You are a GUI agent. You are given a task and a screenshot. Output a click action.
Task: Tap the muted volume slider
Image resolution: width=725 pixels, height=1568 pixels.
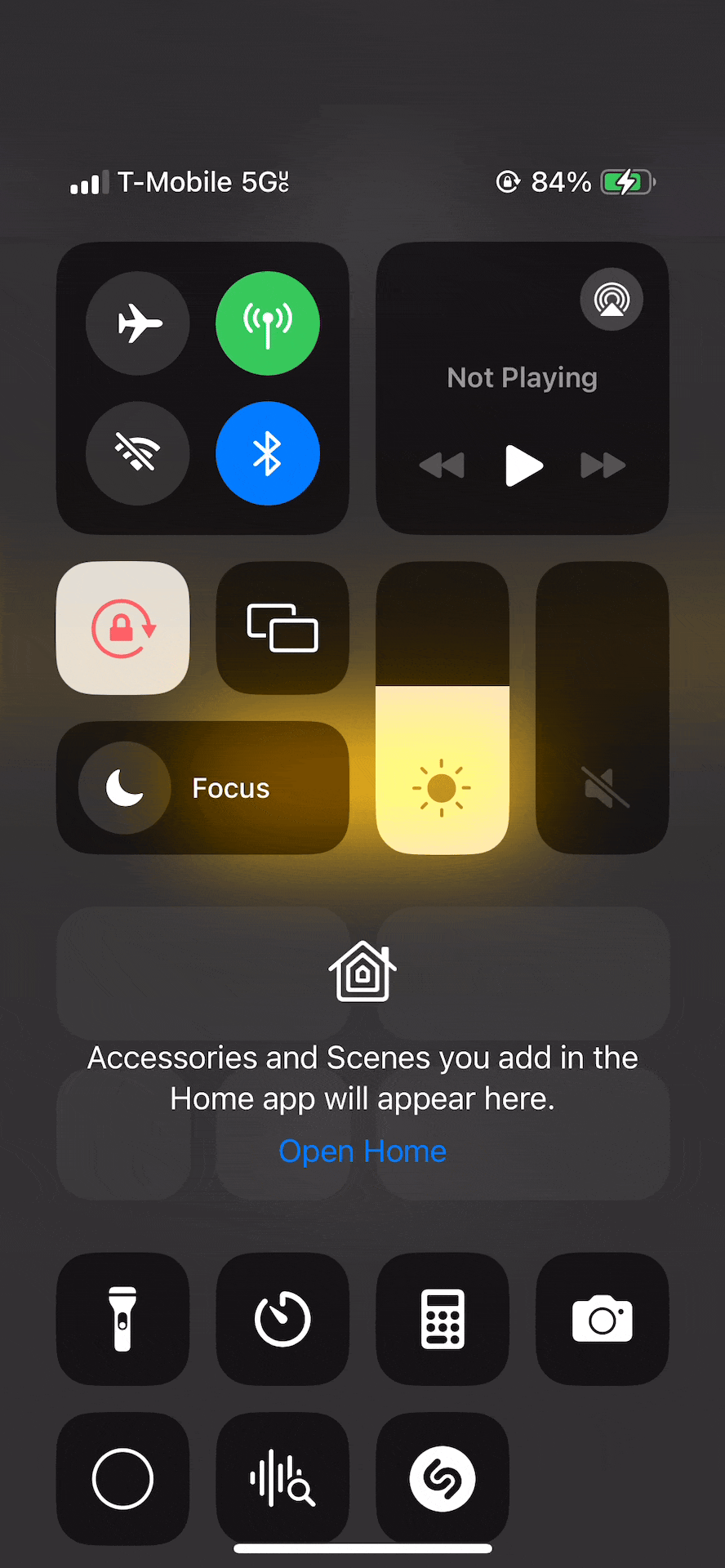tap(603, 708)
